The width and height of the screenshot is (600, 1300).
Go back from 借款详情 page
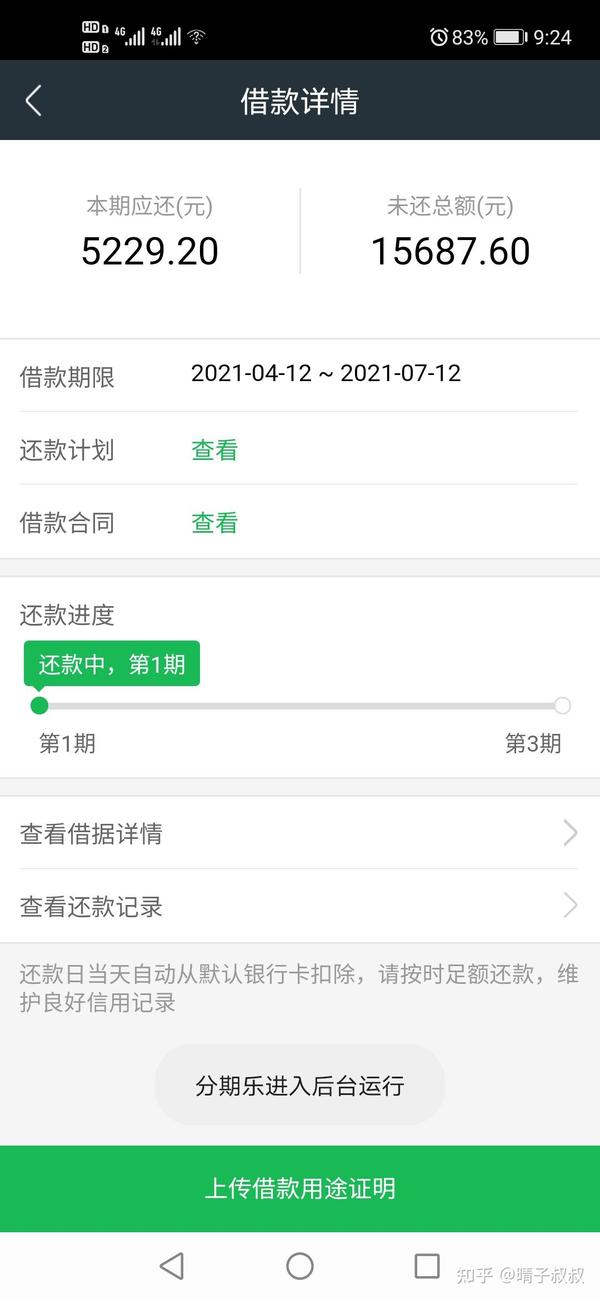(34, 101)
